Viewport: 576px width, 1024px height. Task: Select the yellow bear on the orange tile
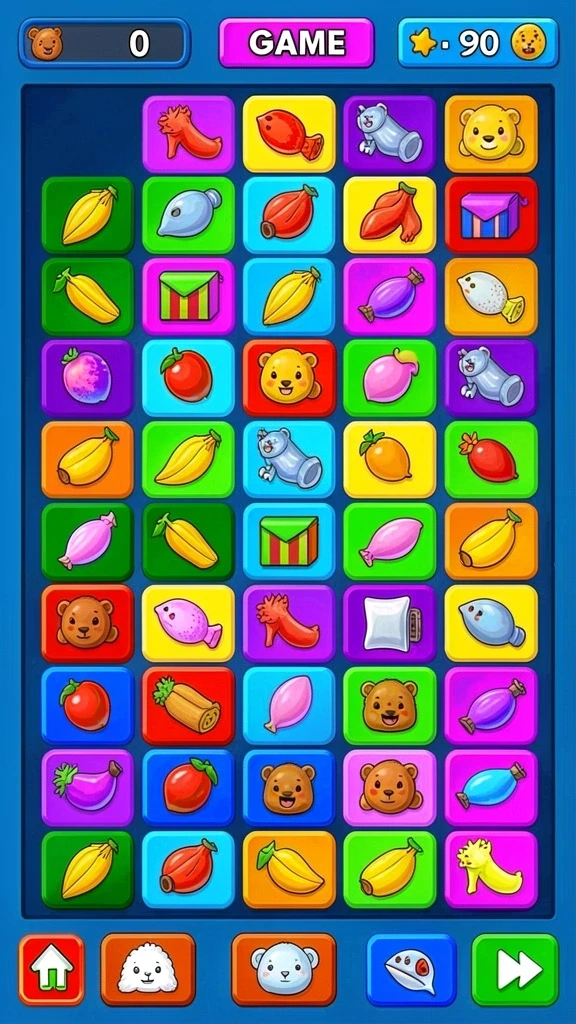(x=491, y=133)
